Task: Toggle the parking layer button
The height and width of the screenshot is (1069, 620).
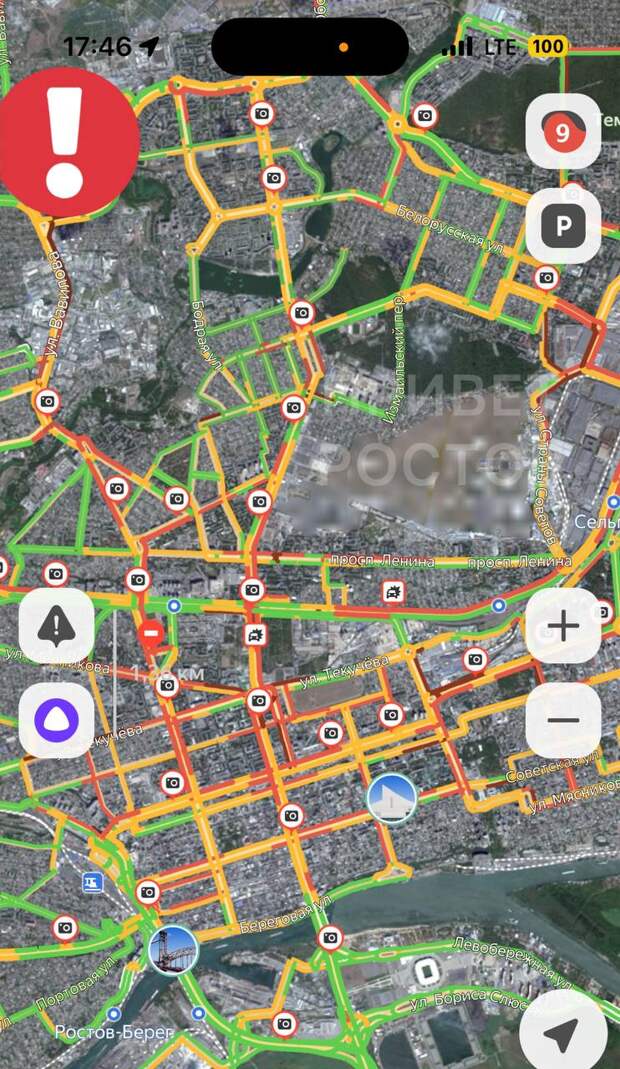Action: pos(563,227)
